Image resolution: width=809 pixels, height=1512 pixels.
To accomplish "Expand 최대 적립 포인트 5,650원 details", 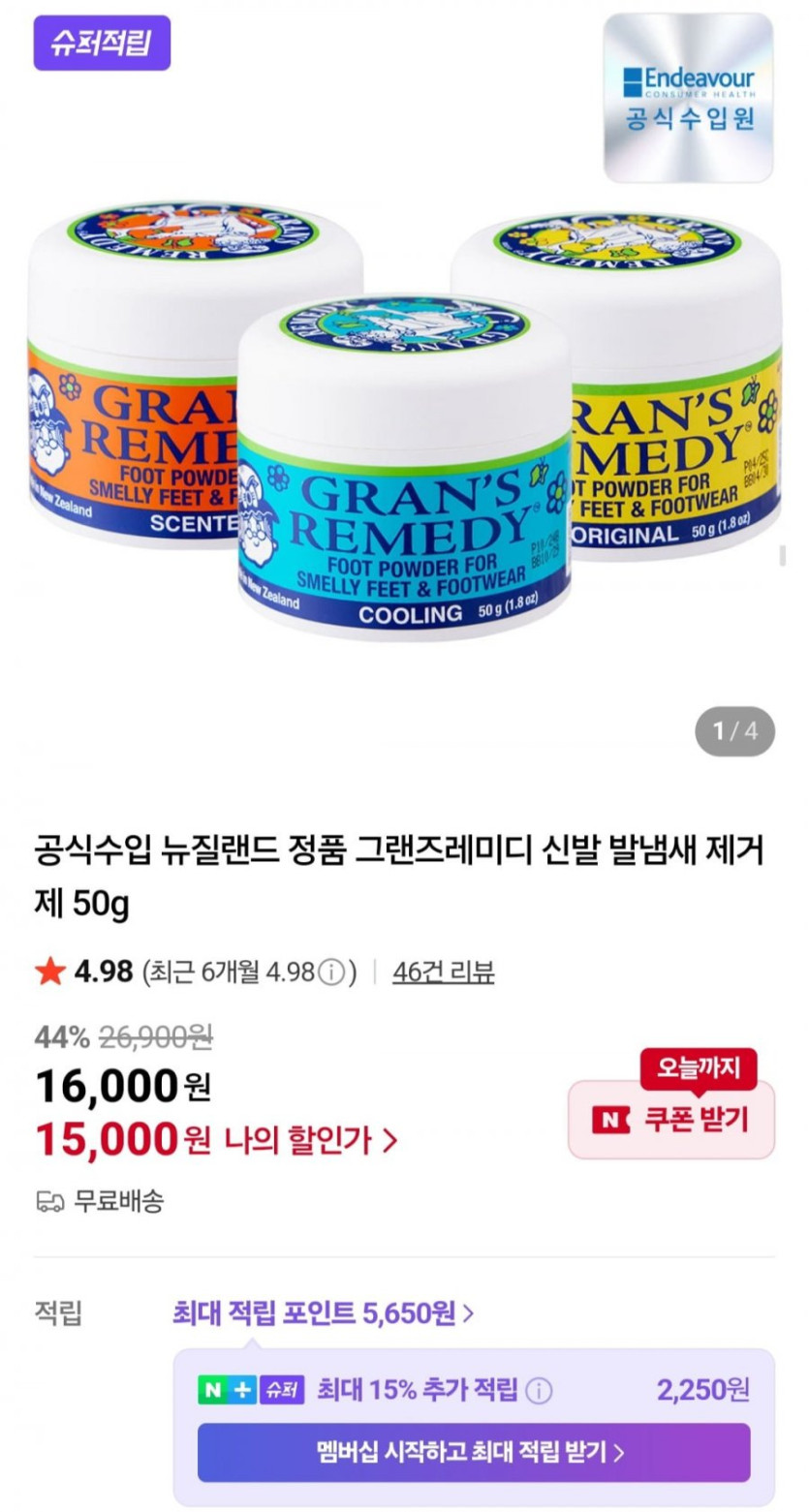I will pos(323,1313).
